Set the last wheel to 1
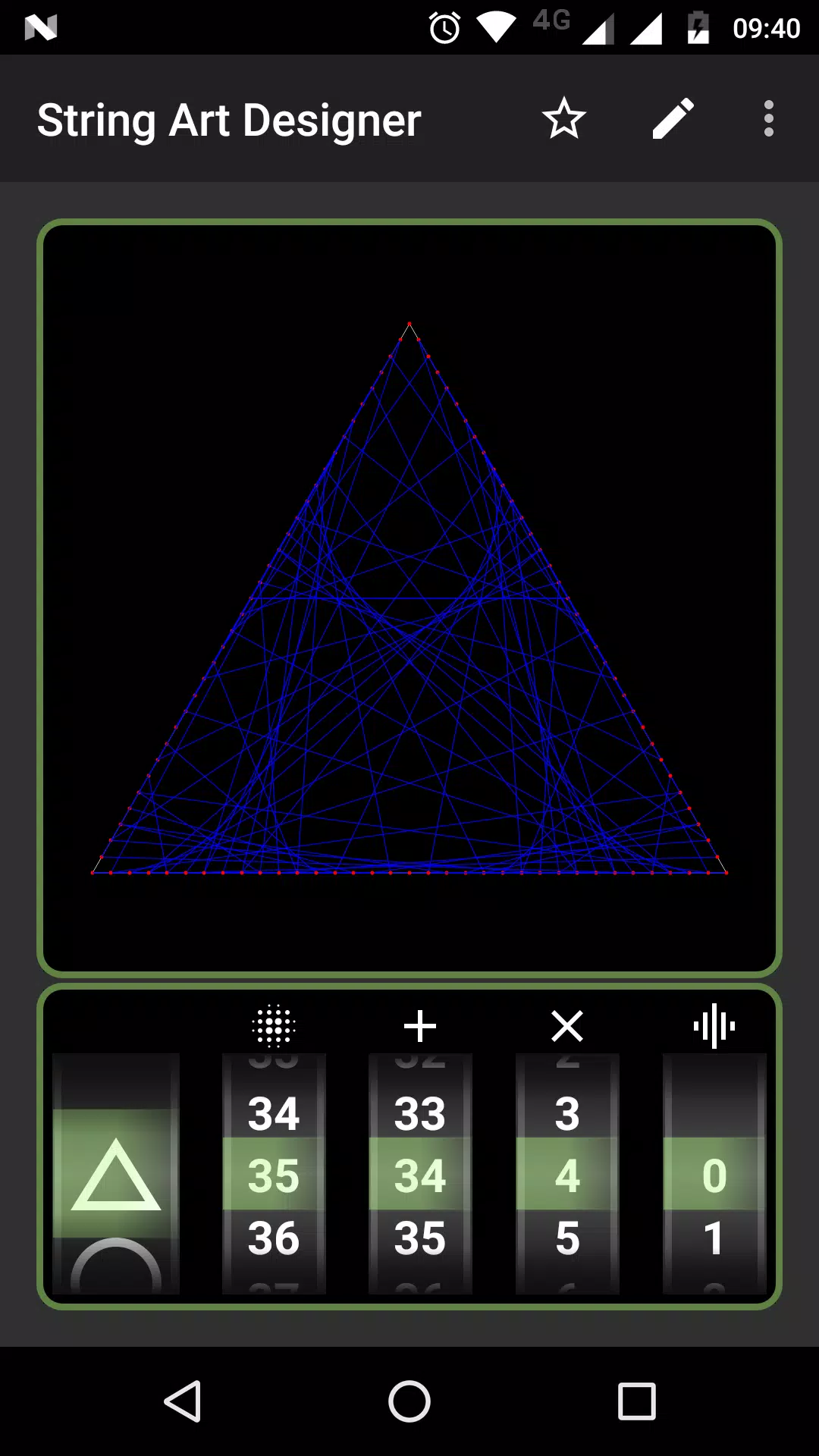 click(714, 1238)
